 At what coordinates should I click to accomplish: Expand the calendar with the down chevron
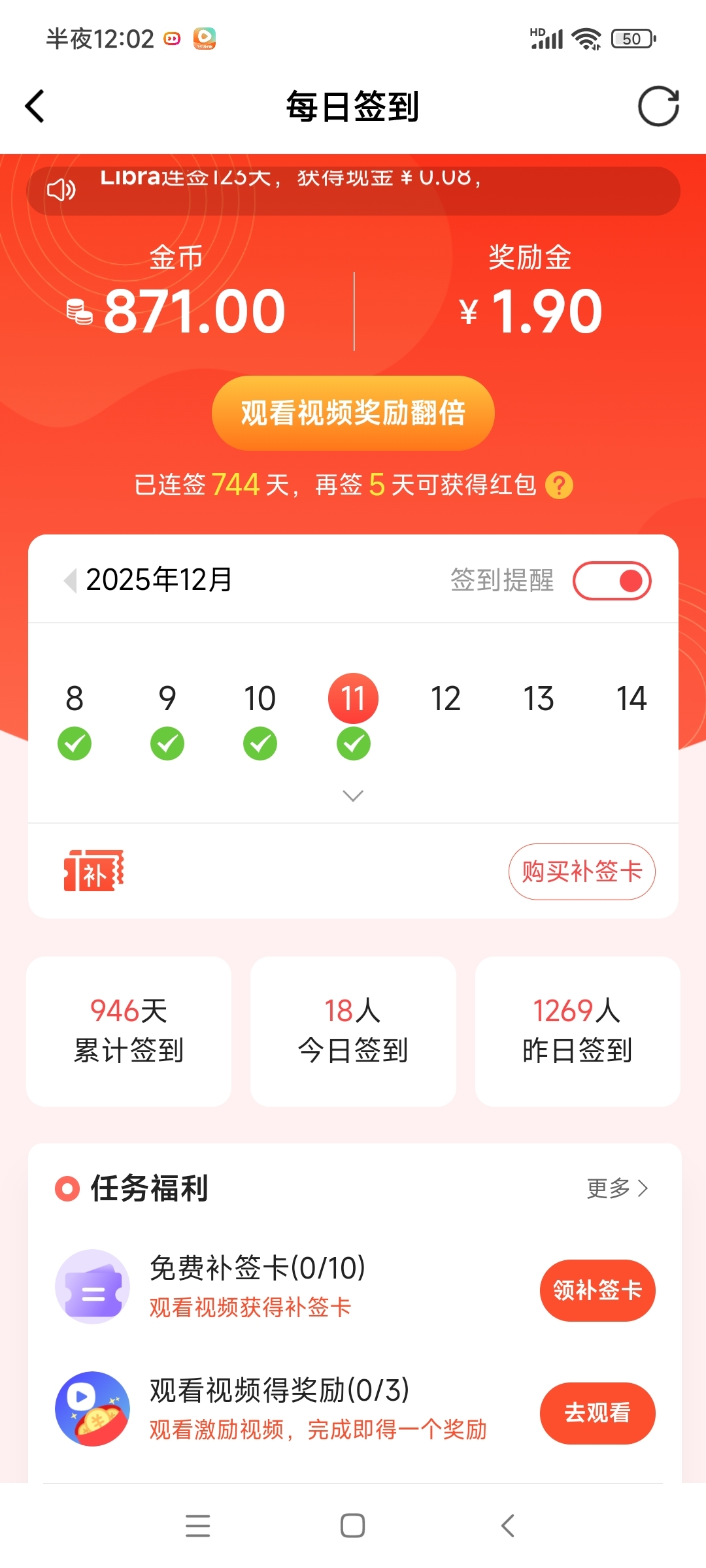click(353, 795)
